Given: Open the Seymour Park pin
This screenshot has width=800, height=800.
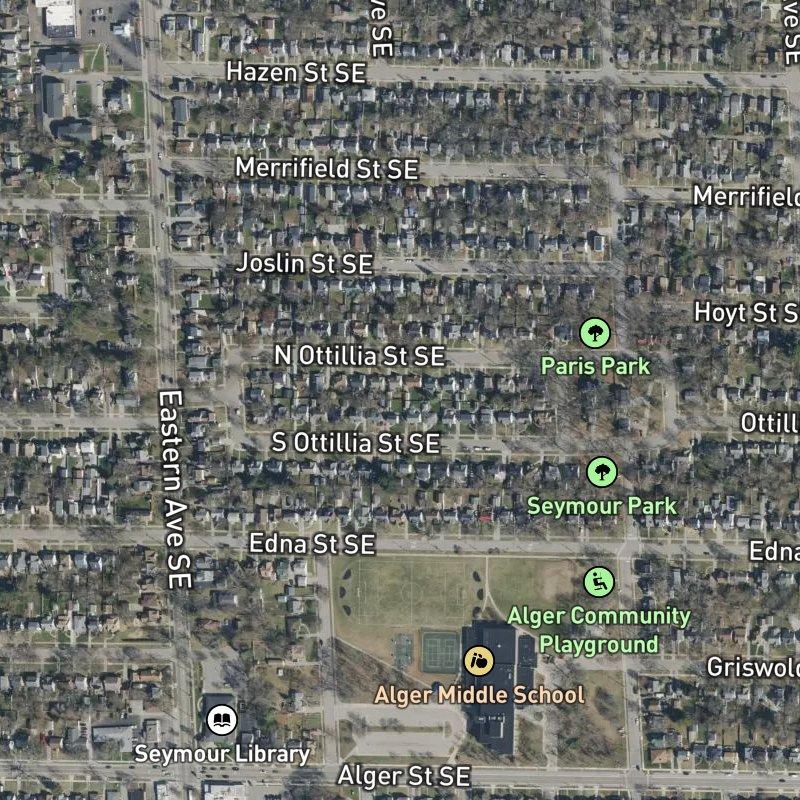Looking at the screenshot, I should click(x=601, y=472).
